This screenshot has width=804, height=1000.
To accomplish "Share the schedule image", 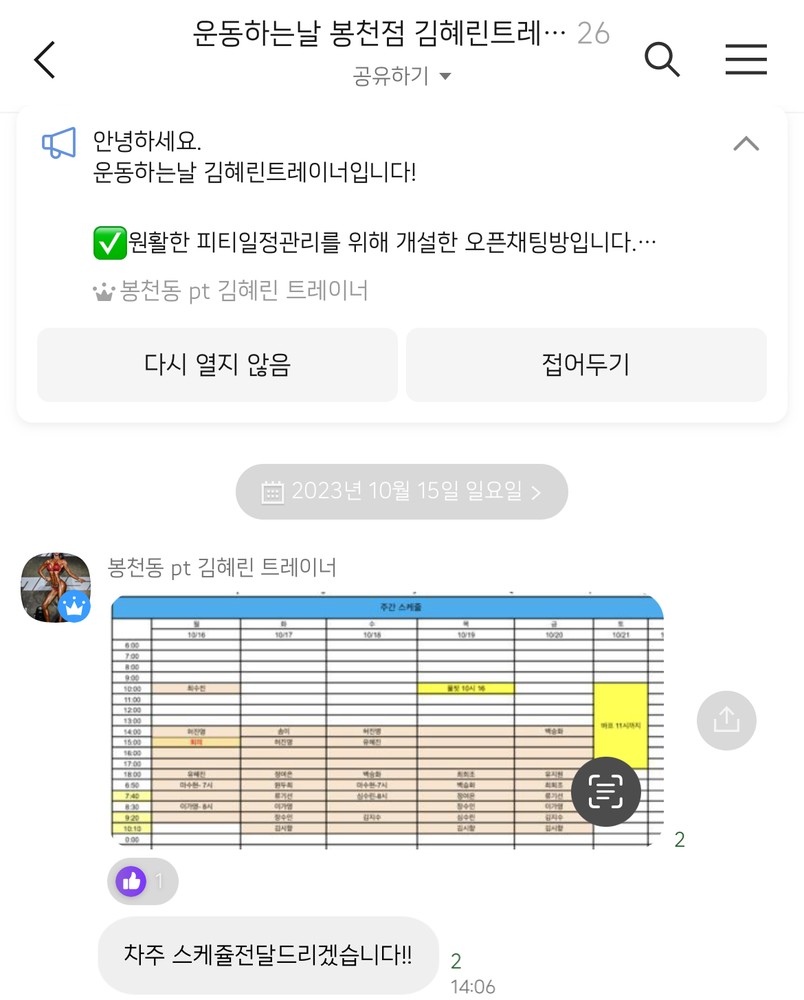I will coord(726,719).
